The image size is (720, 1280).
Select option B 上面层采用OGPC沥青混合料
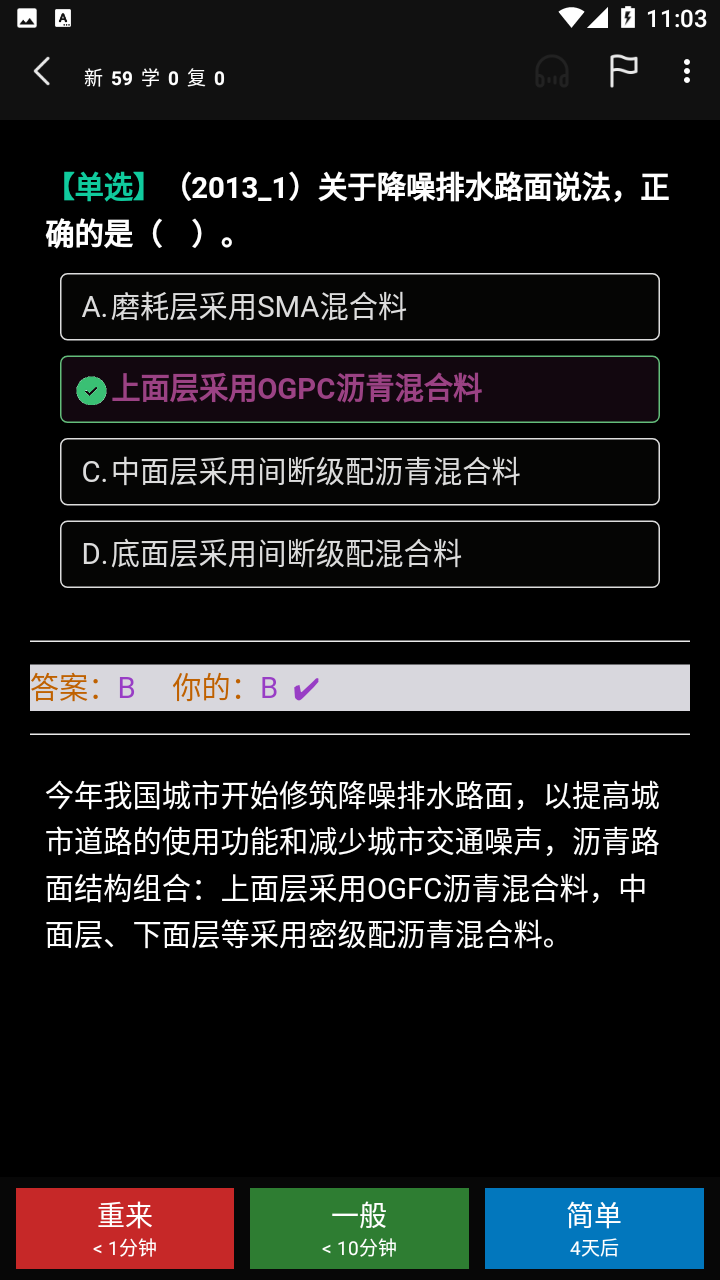(x=360, y=389)
